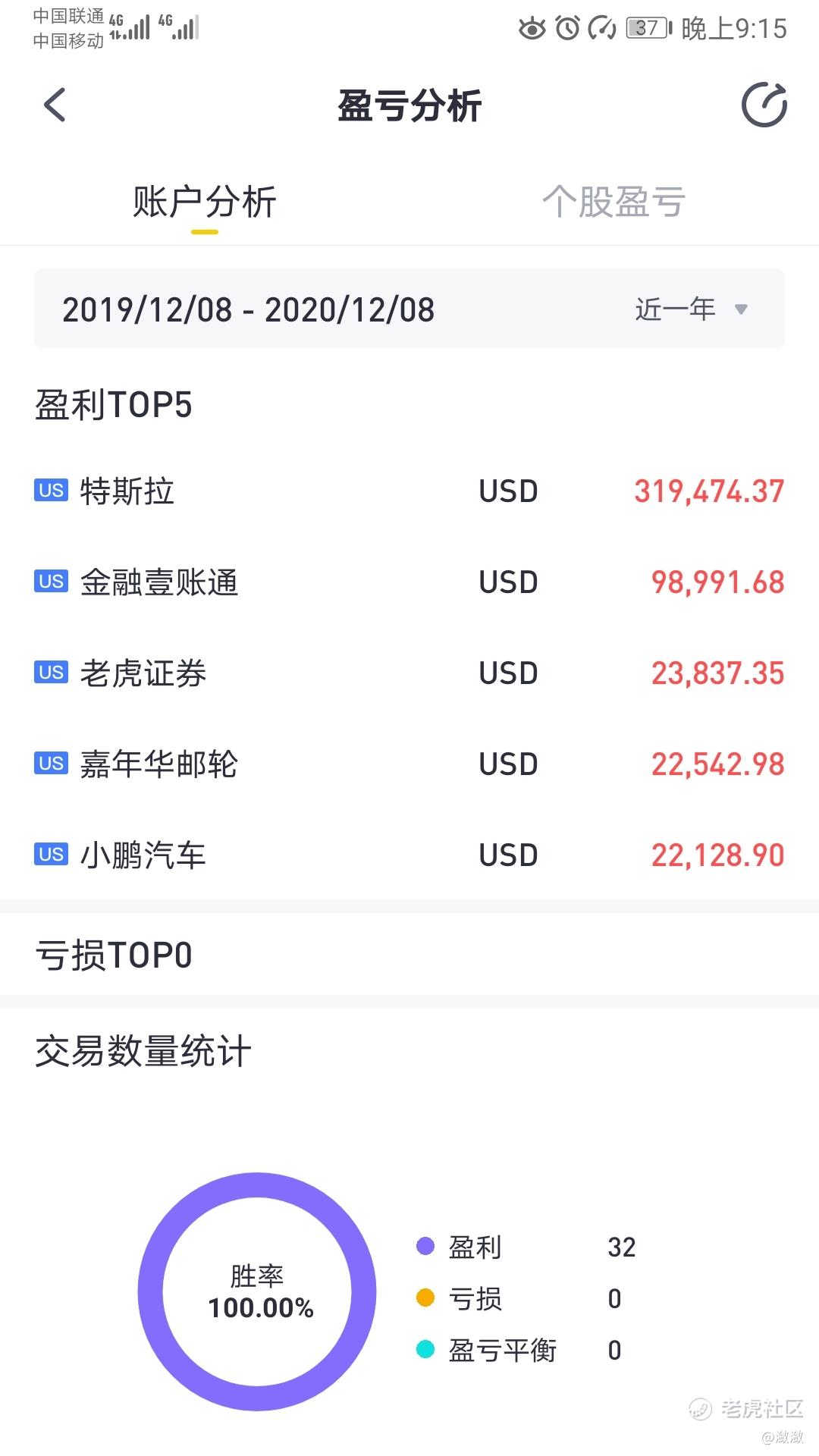The width and height of the screenshot is (819, 1456).
Task: Go back from 盈亏分析 page
Action: pyautogui.click(x=55, y=105)
